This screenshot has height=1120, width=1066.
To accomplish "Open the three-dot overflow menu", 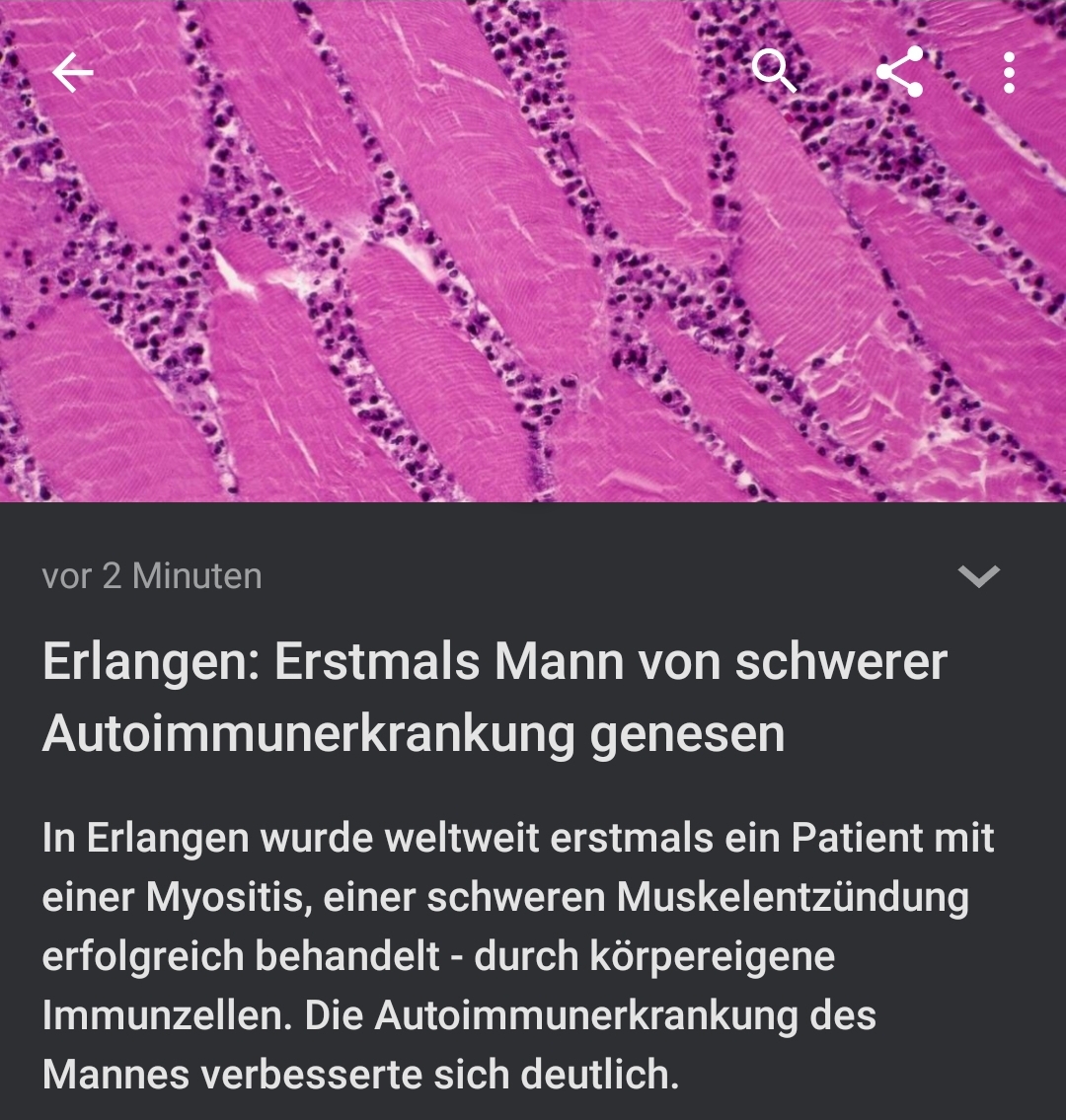I will 1008,72.
